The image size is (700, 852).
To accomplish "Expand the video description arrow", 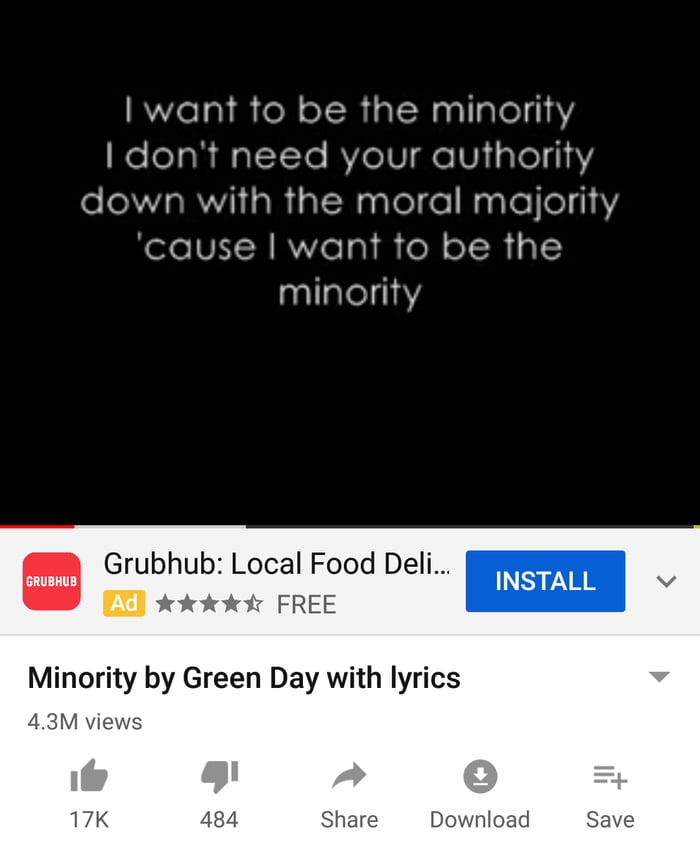I will click(x=659, y=677).
